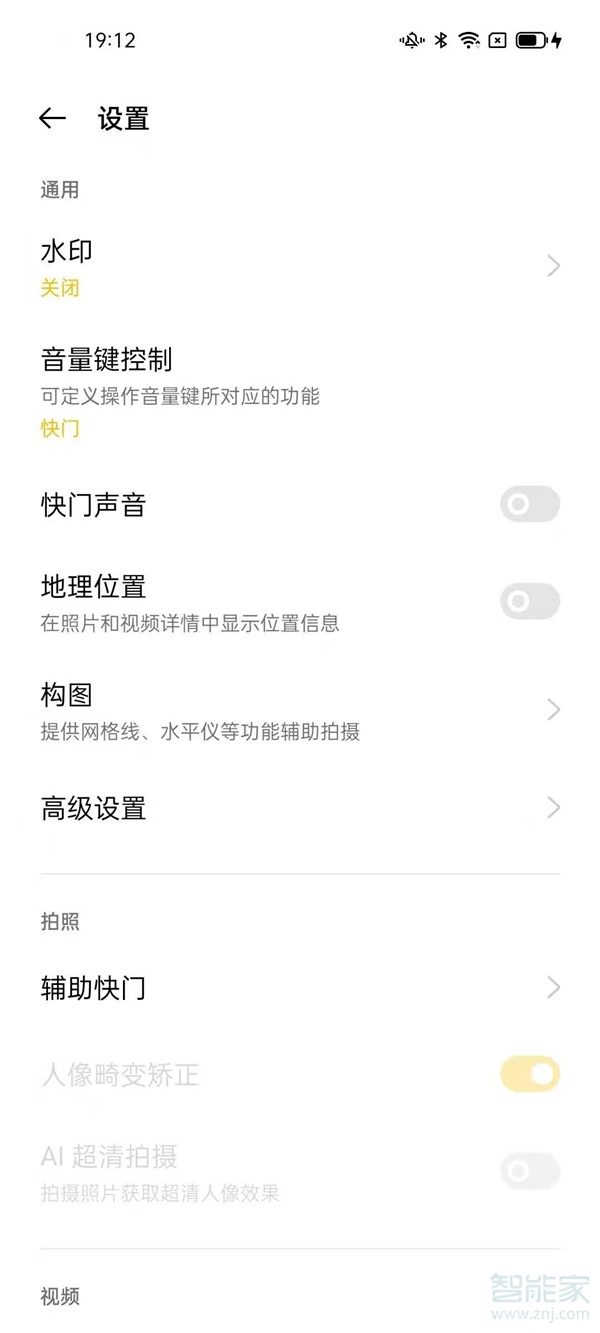600x1333 pixels.
Task: Toggle the 人像畸变矫正 switch
Action: pos(529,1075)
